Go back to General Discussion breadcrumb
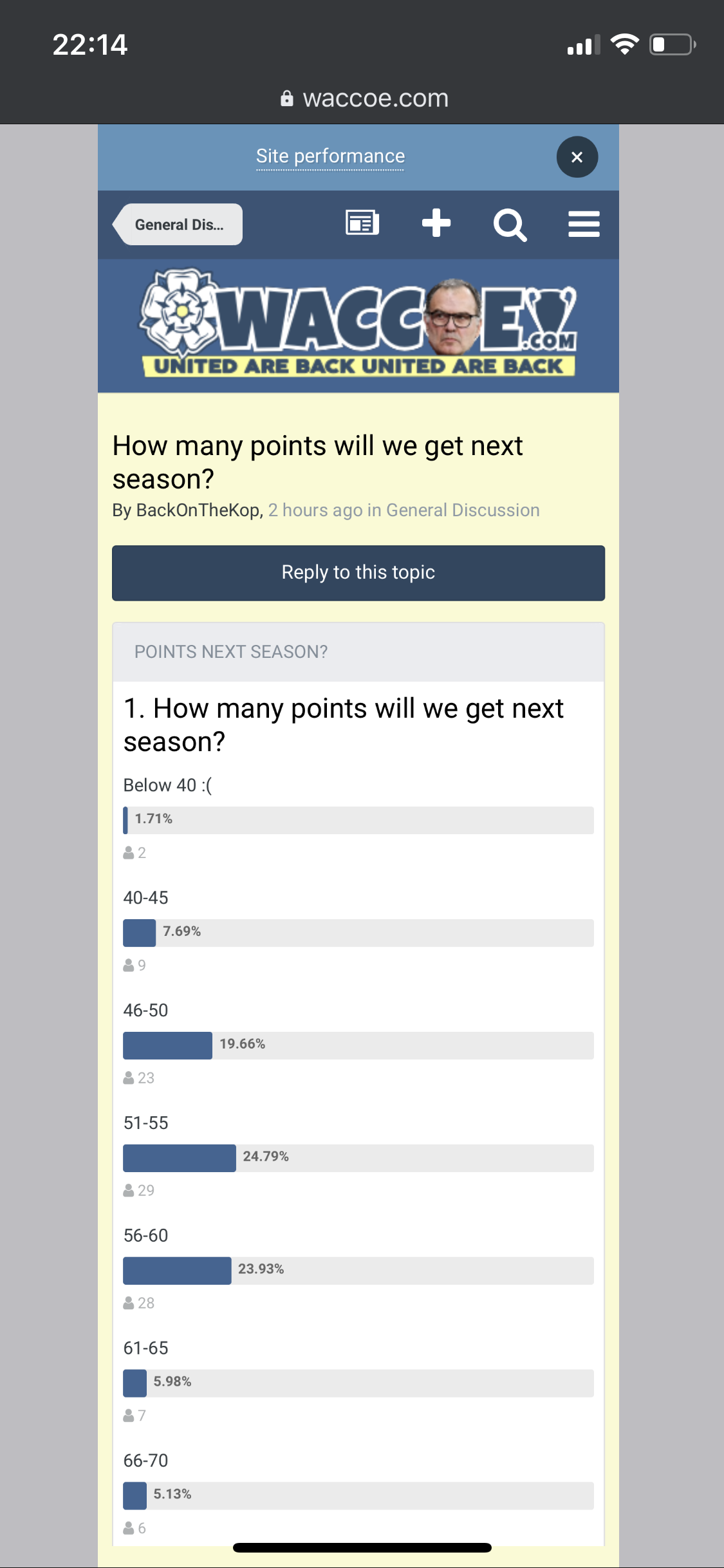 pos(178,225)
